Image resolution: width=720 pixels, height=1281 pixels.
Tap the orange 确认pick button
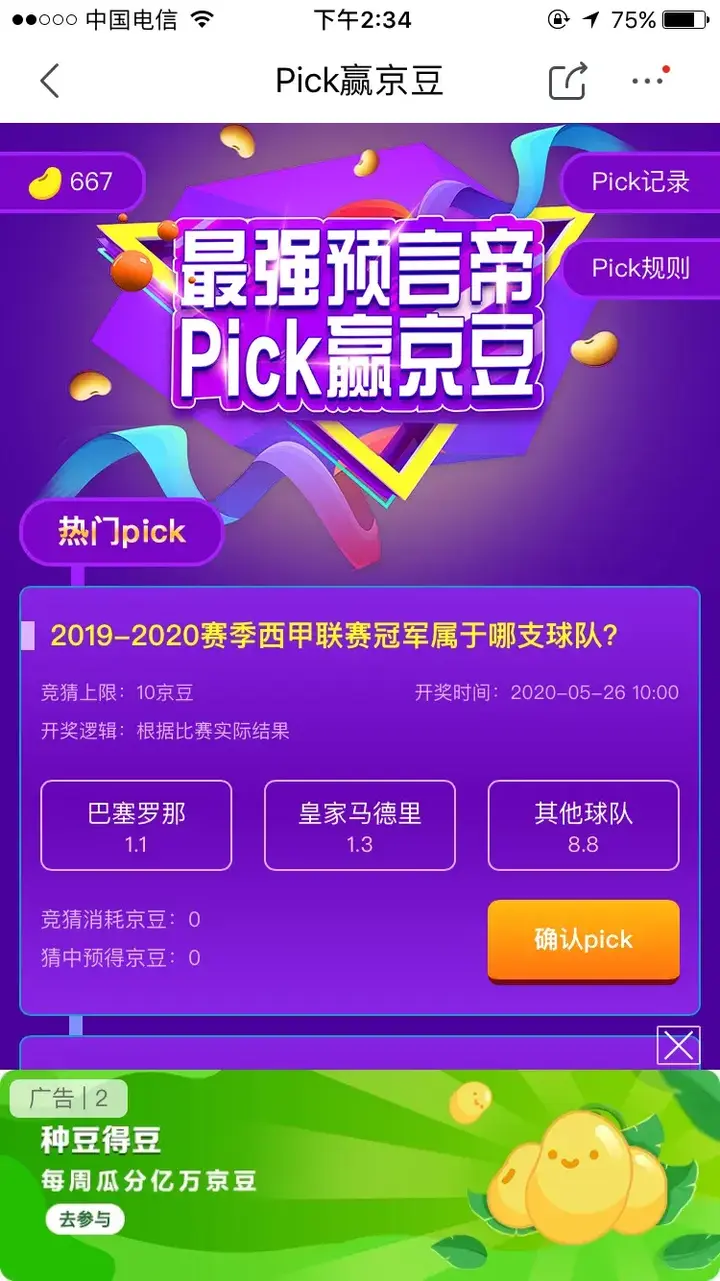(x=583, y=940)
